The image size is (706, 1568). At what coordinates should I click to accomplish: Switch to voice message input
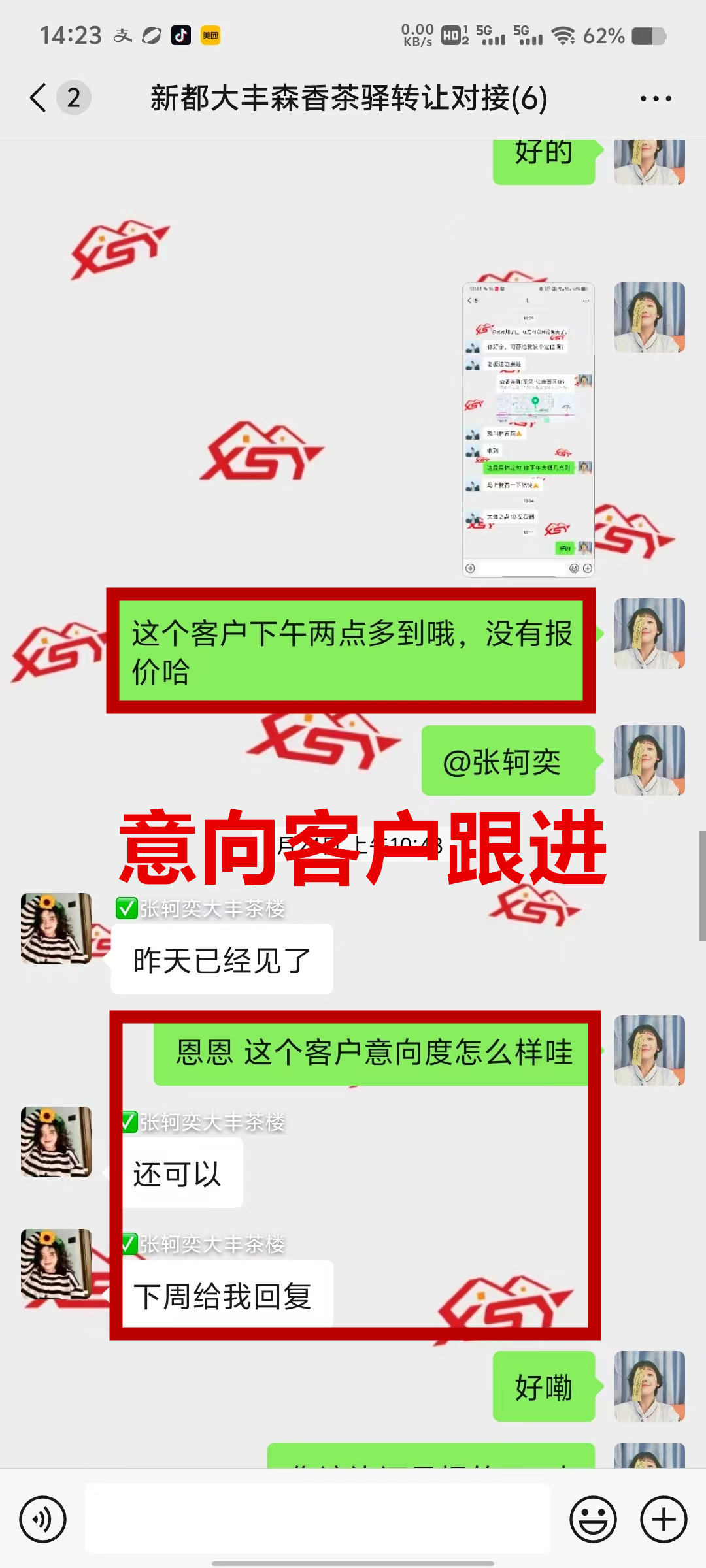42,1519
